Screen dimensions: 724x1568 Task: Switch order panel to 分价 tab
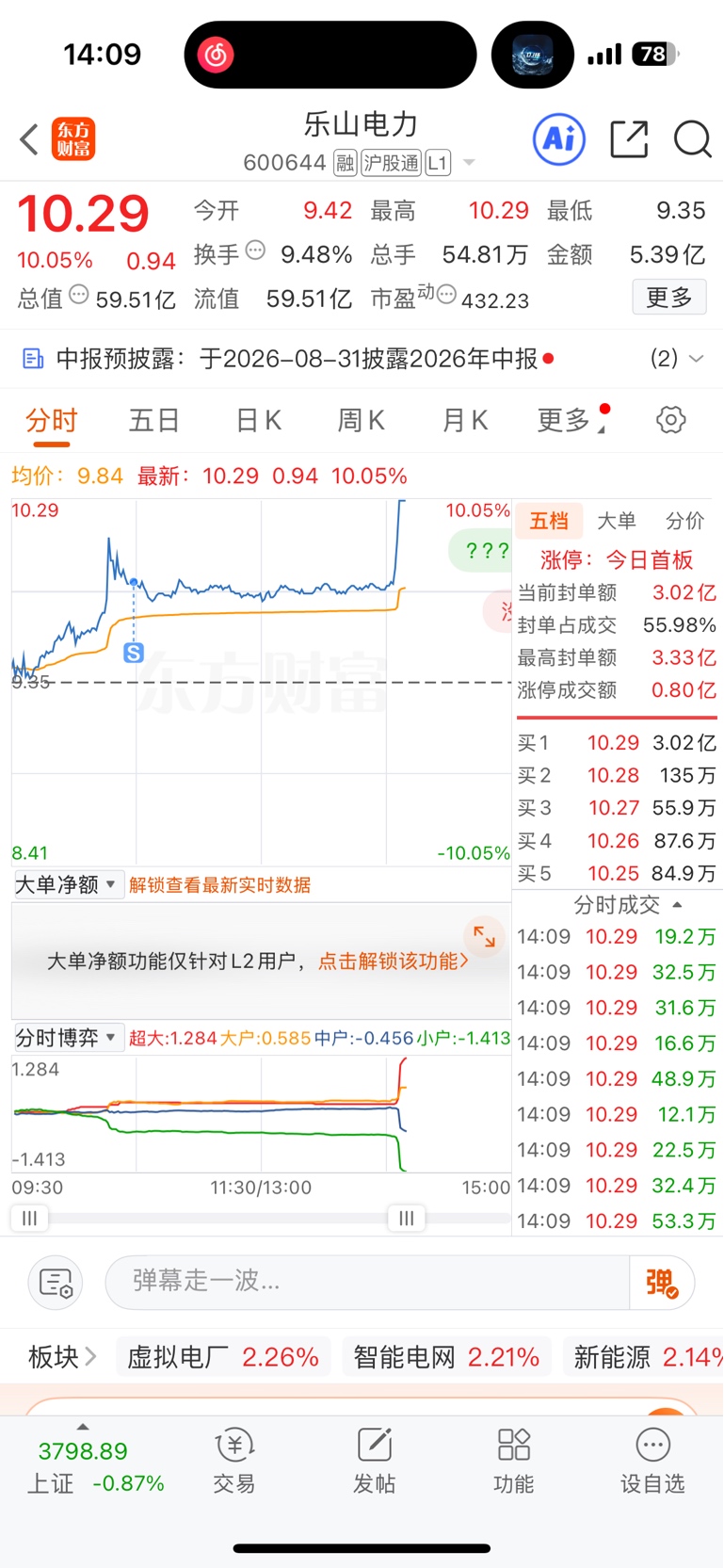click(684, 521)
